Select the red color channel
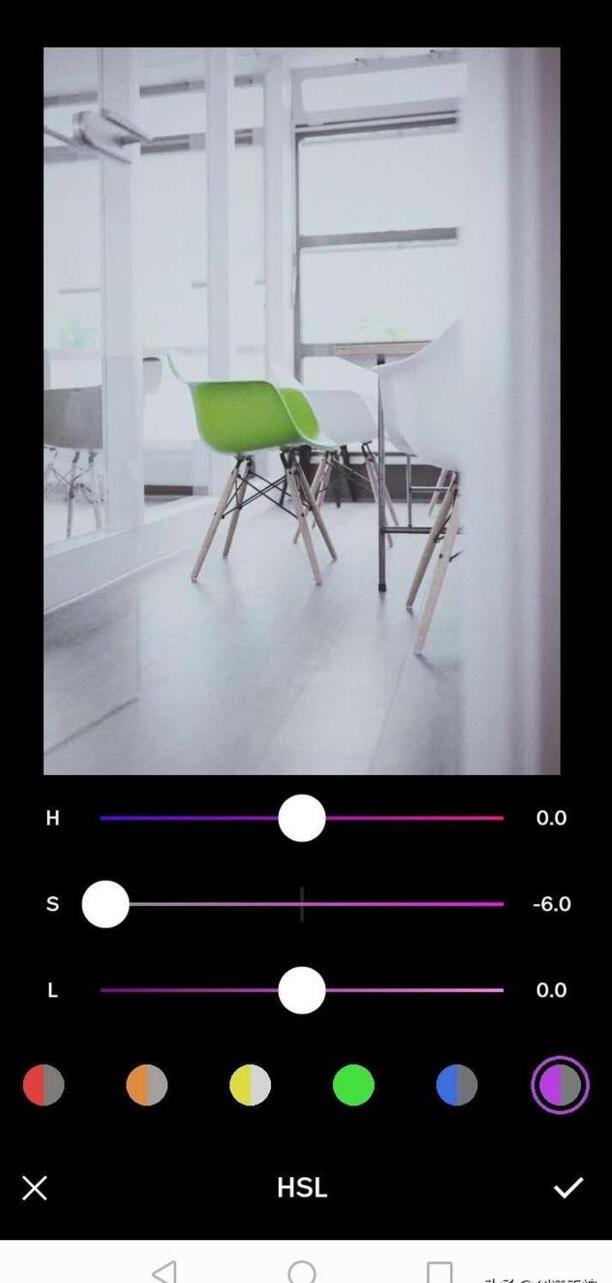This screenshot has width=612, height=1283. [44, 1085]
